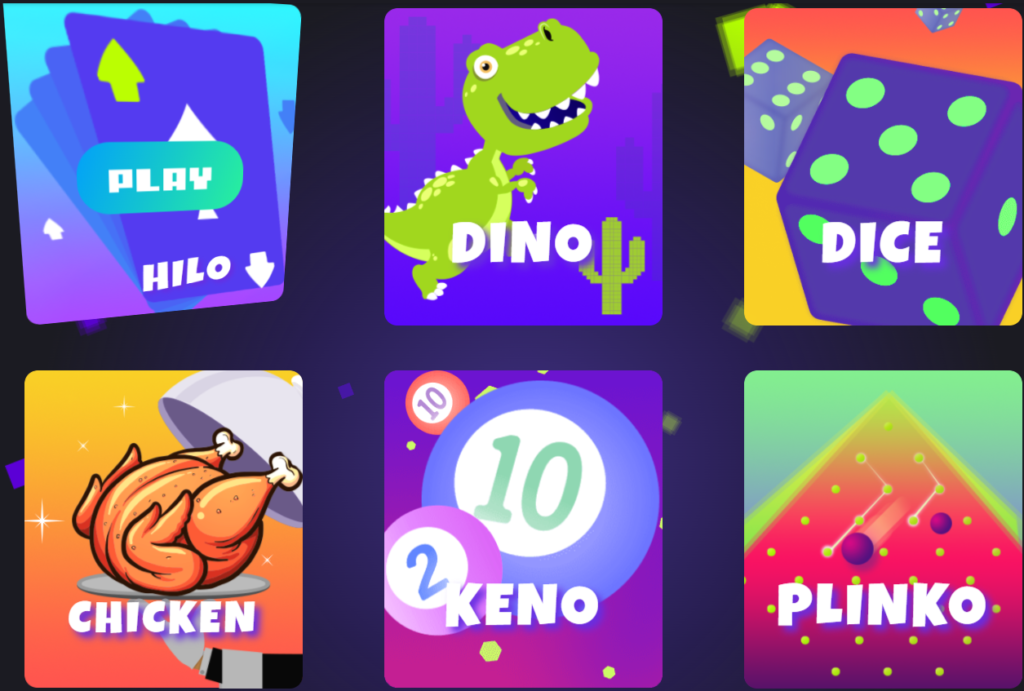Select the Chicken game card
Viewport: 1024px width, 691px height.
coord(163,528)
